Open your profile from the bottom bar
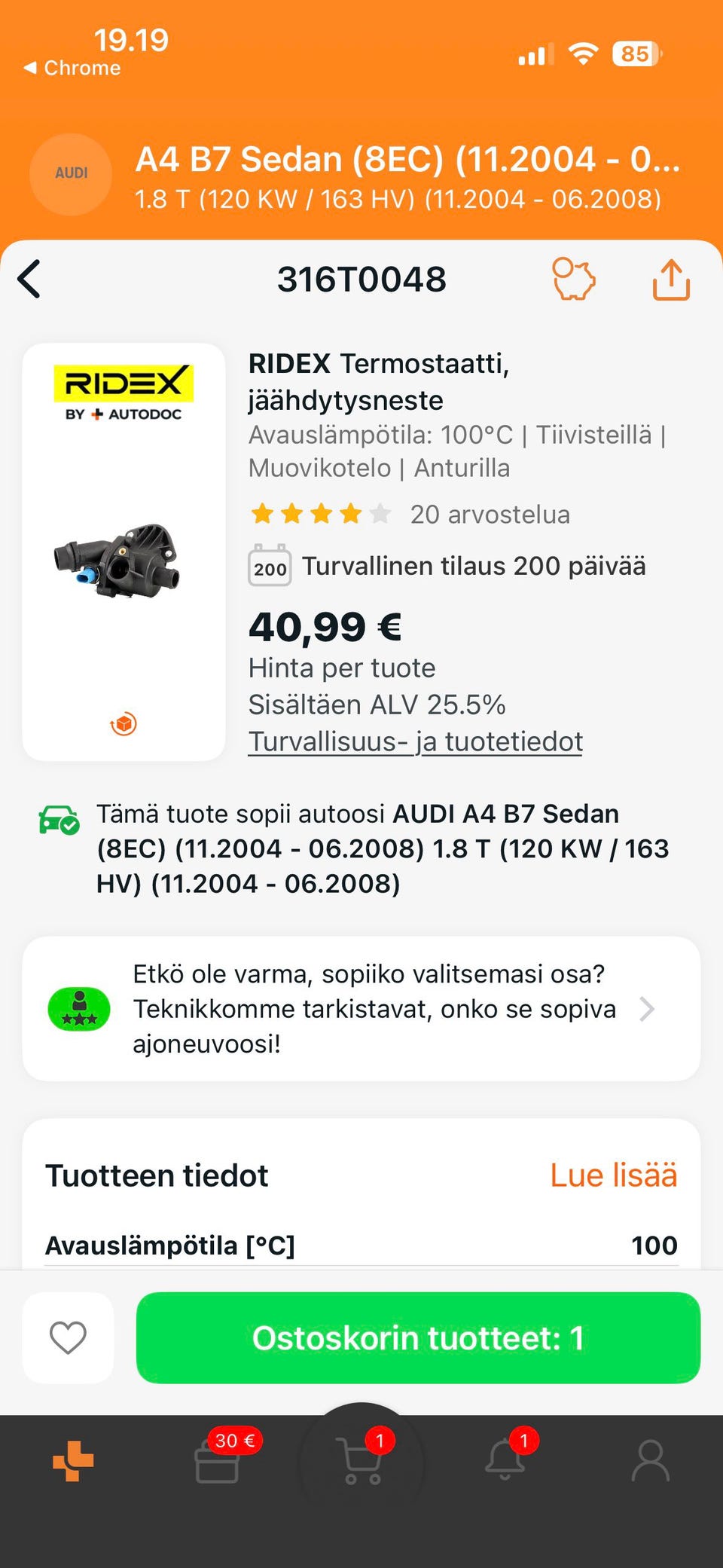 [x=651, y=1462]
